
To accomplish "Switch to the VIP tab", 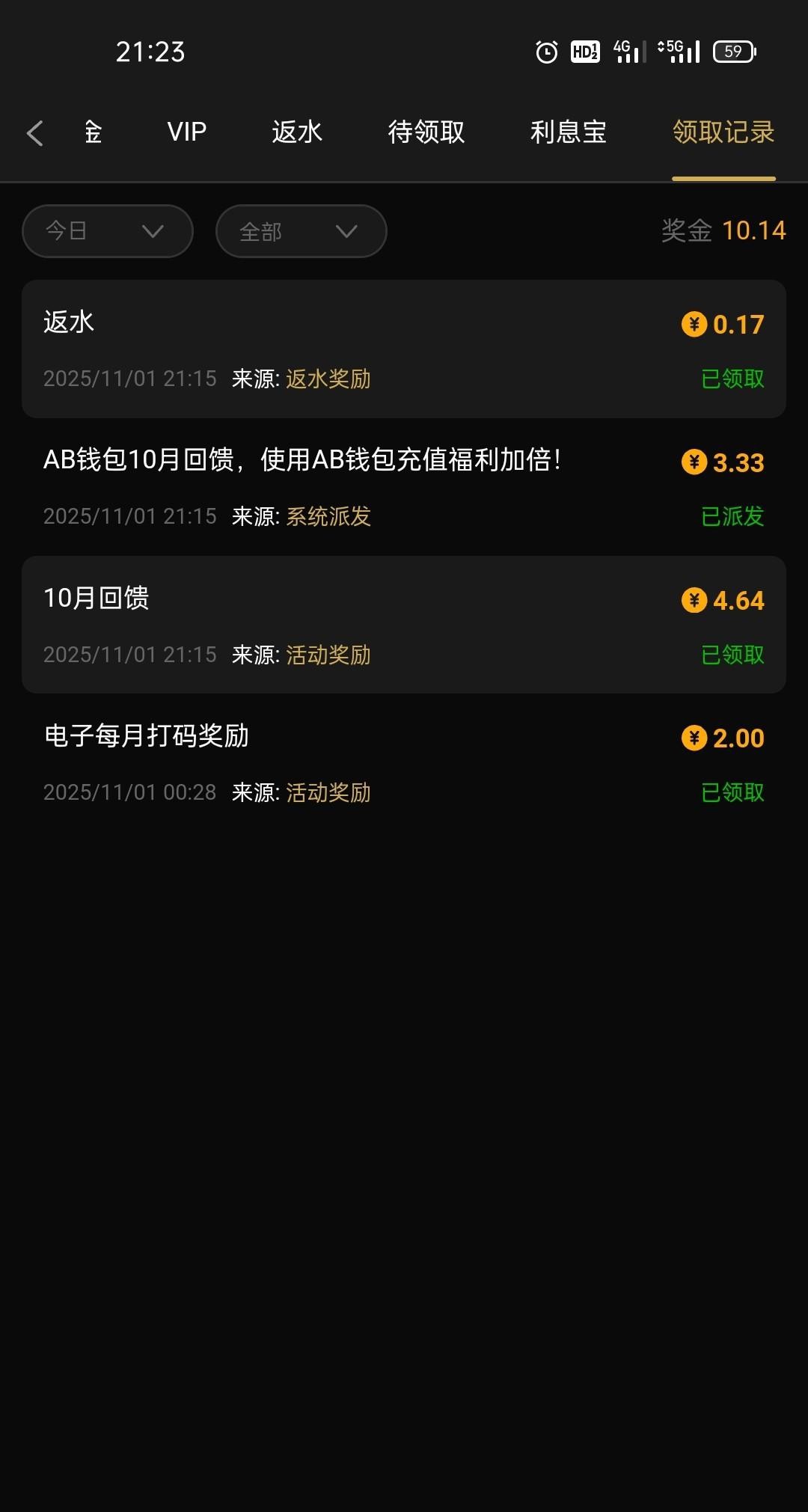I will [x=186, y=132].
